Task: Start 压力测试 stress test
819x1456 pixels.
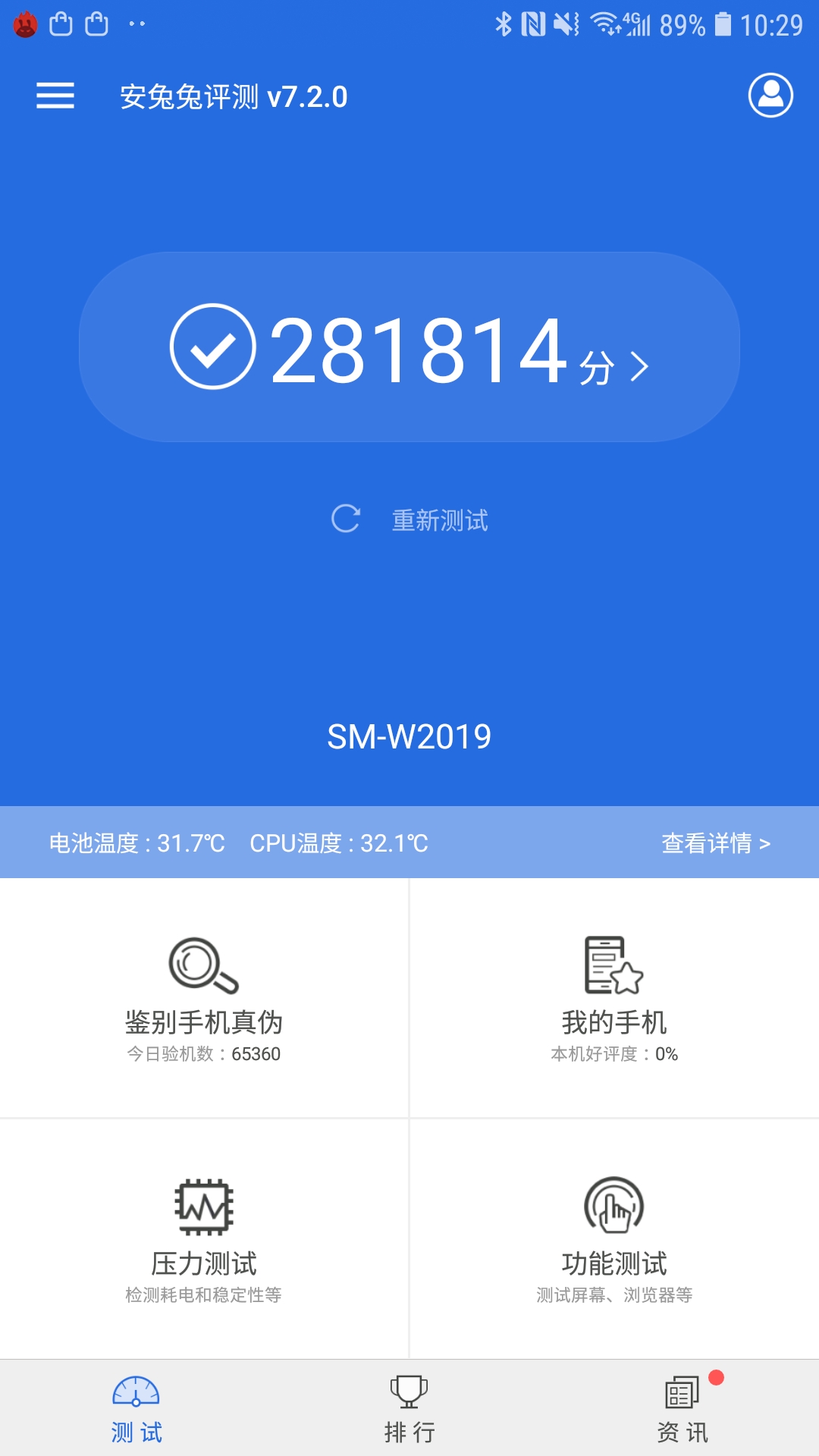Action: point(204,1238)
